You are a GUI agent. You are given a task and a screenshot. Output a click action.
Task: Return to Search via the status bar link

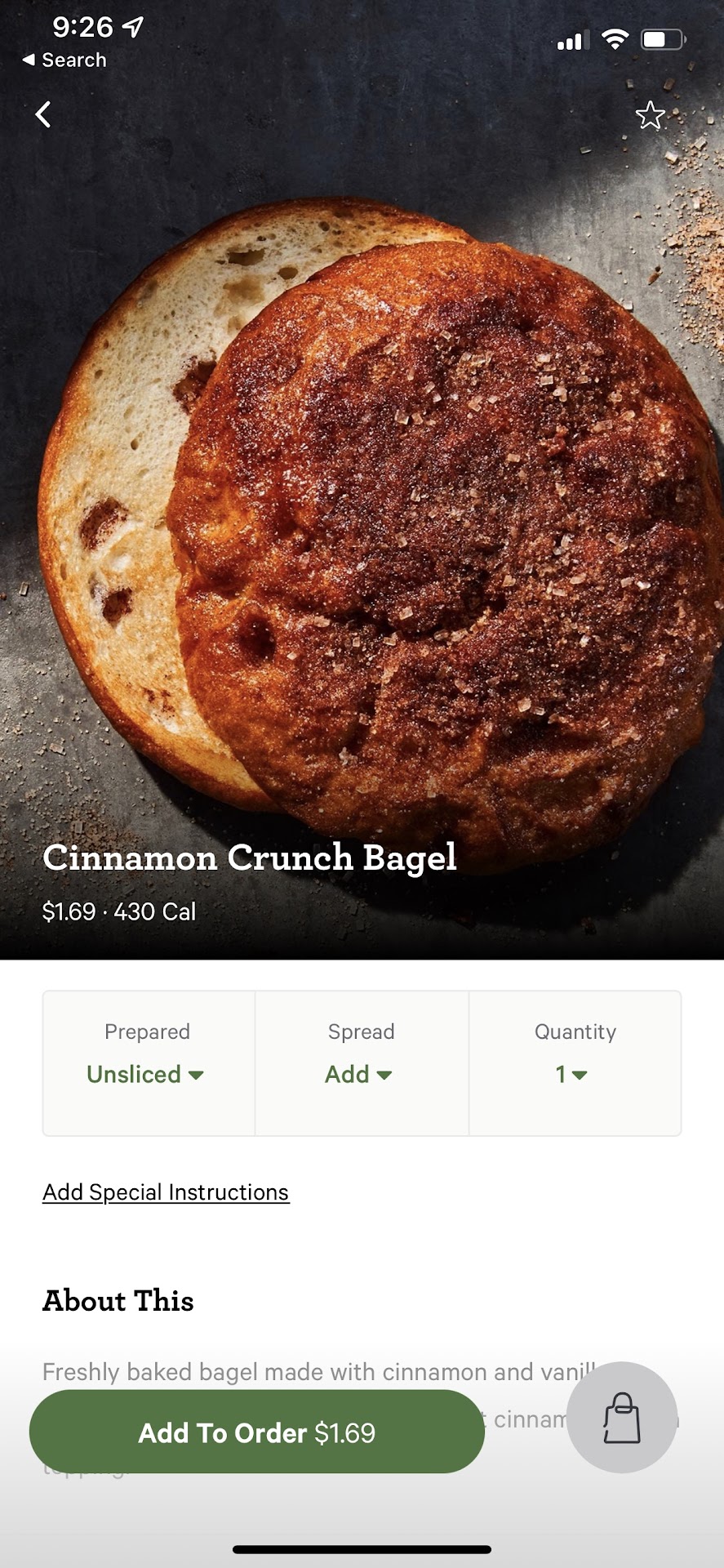(64, 60)
